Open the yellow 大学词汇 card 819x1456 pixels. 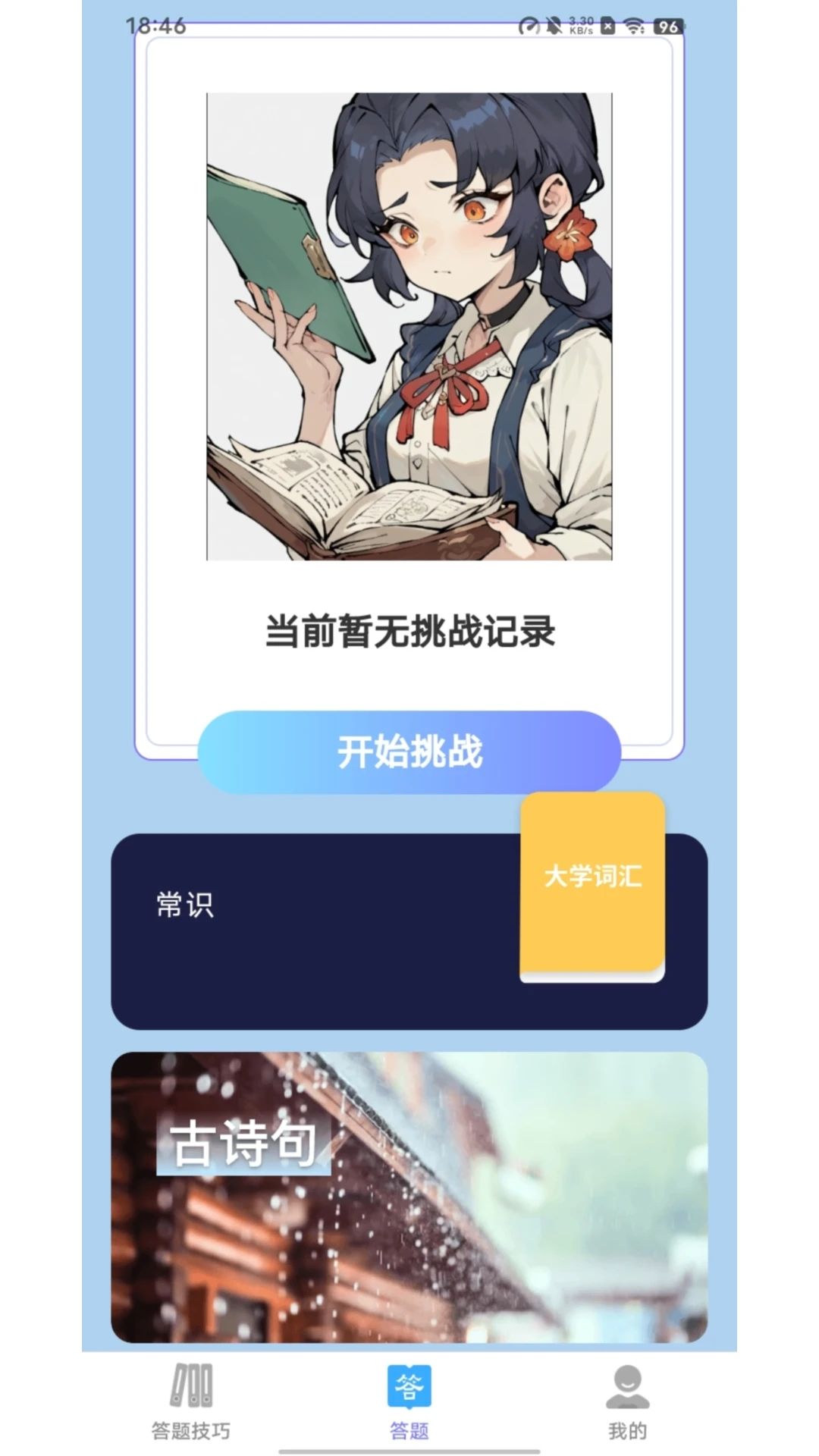(592, 885)
